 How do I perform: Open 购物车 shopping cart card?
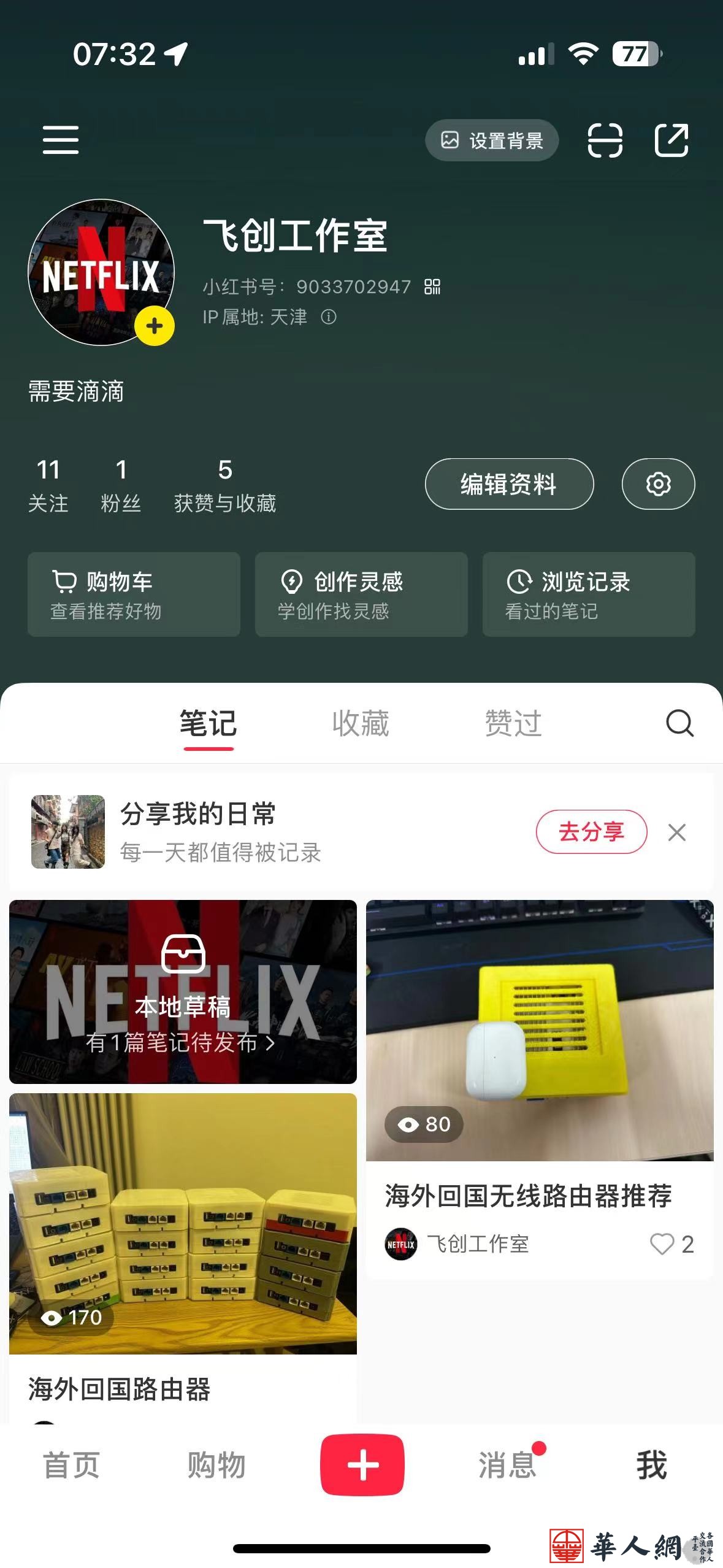pos(134,594)
